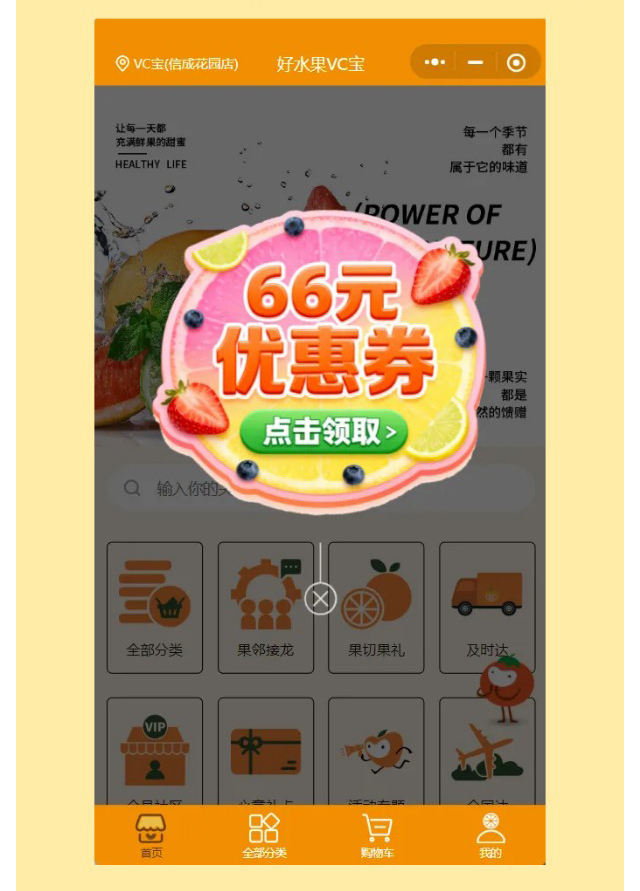This screenshot has height=891, width=640.
Task: Claim the 66元 coupon via 点击领取
Action: coord(323,432)
